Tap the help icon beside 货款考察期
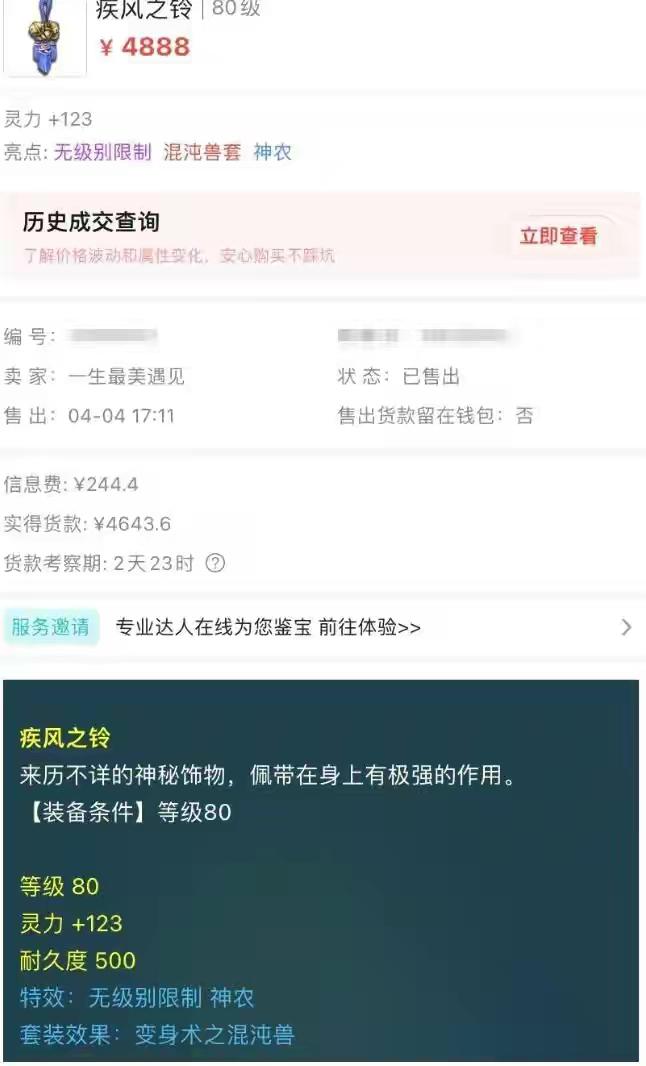This screenshot has height=1066, width=646. coord(215,563)
